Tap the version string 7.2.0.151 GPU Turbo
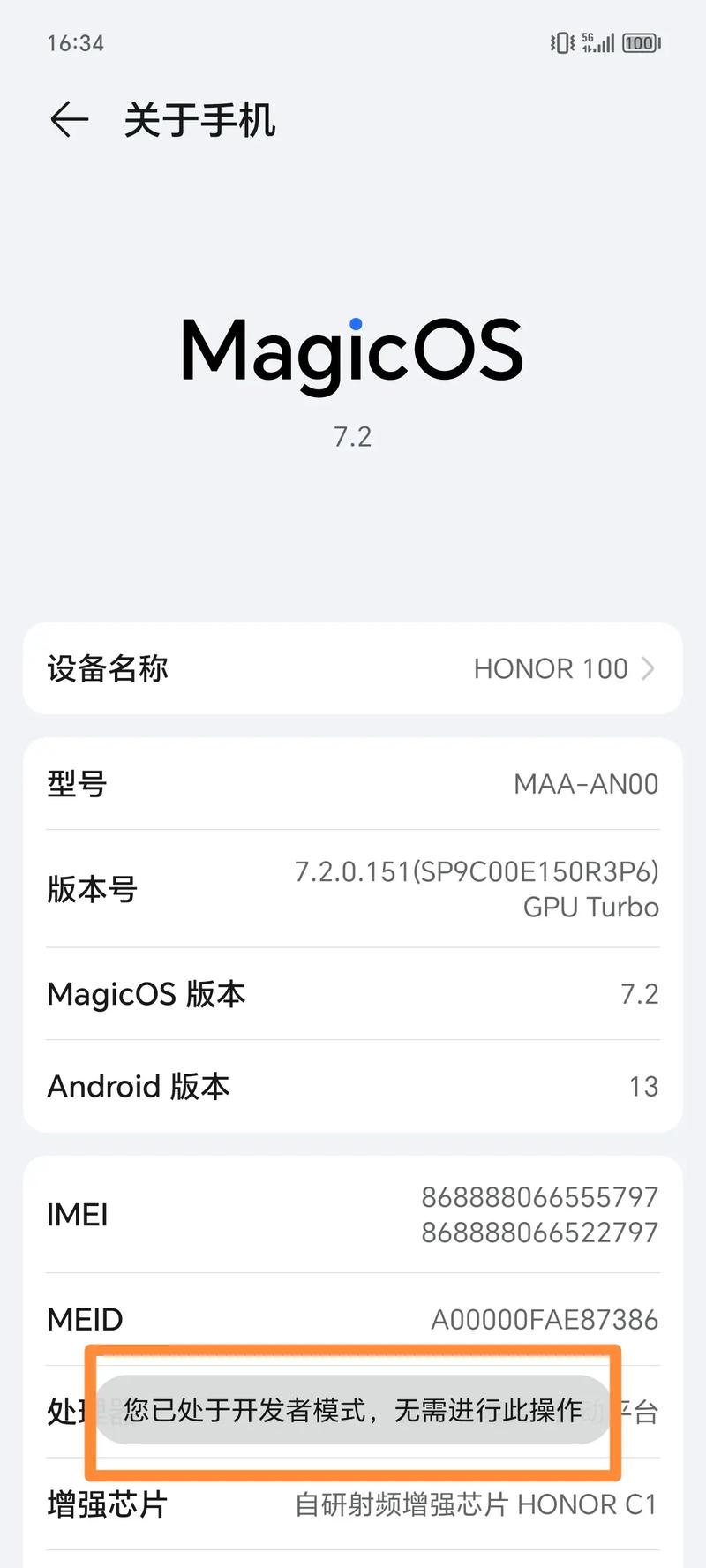The height and width of the screenshot is (1568, 706). pyautogui.click(x=475, y=889)
